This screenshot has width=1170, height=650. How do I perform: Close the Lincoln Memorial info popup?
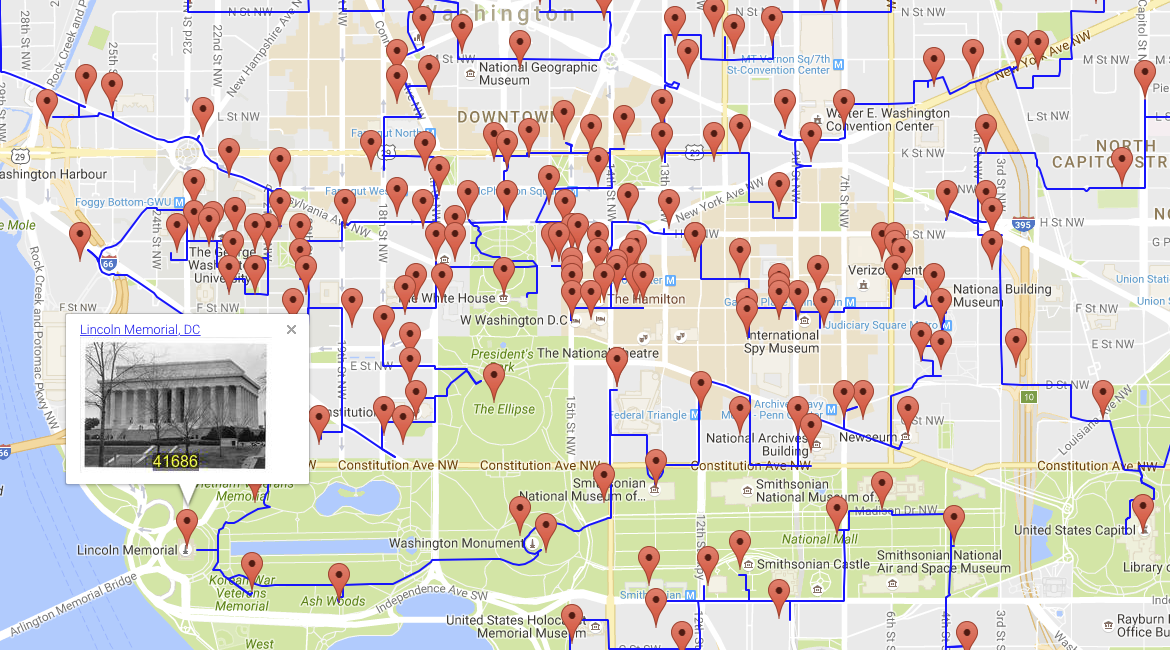pyautogui.click(x=291, y=329)
